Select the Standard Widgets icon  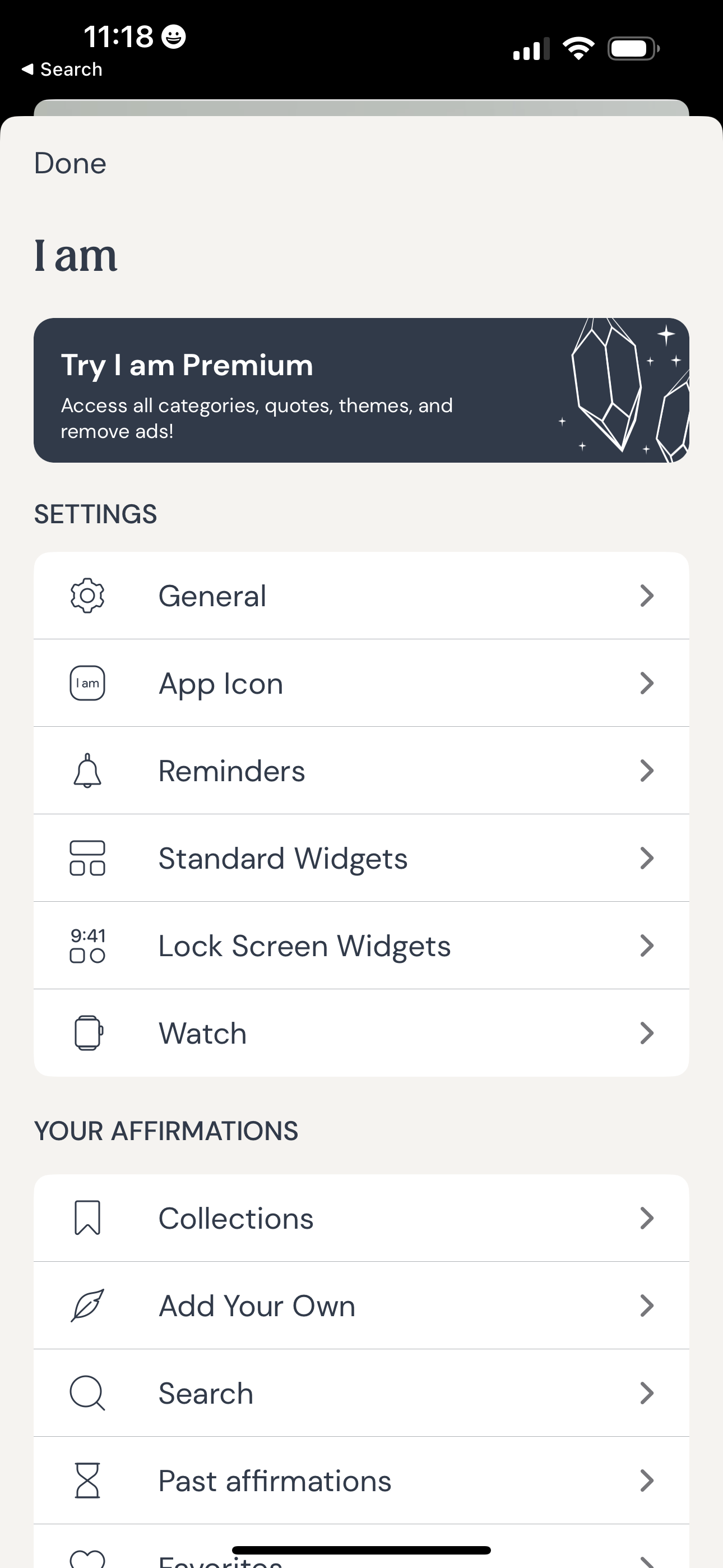point(87,857)
